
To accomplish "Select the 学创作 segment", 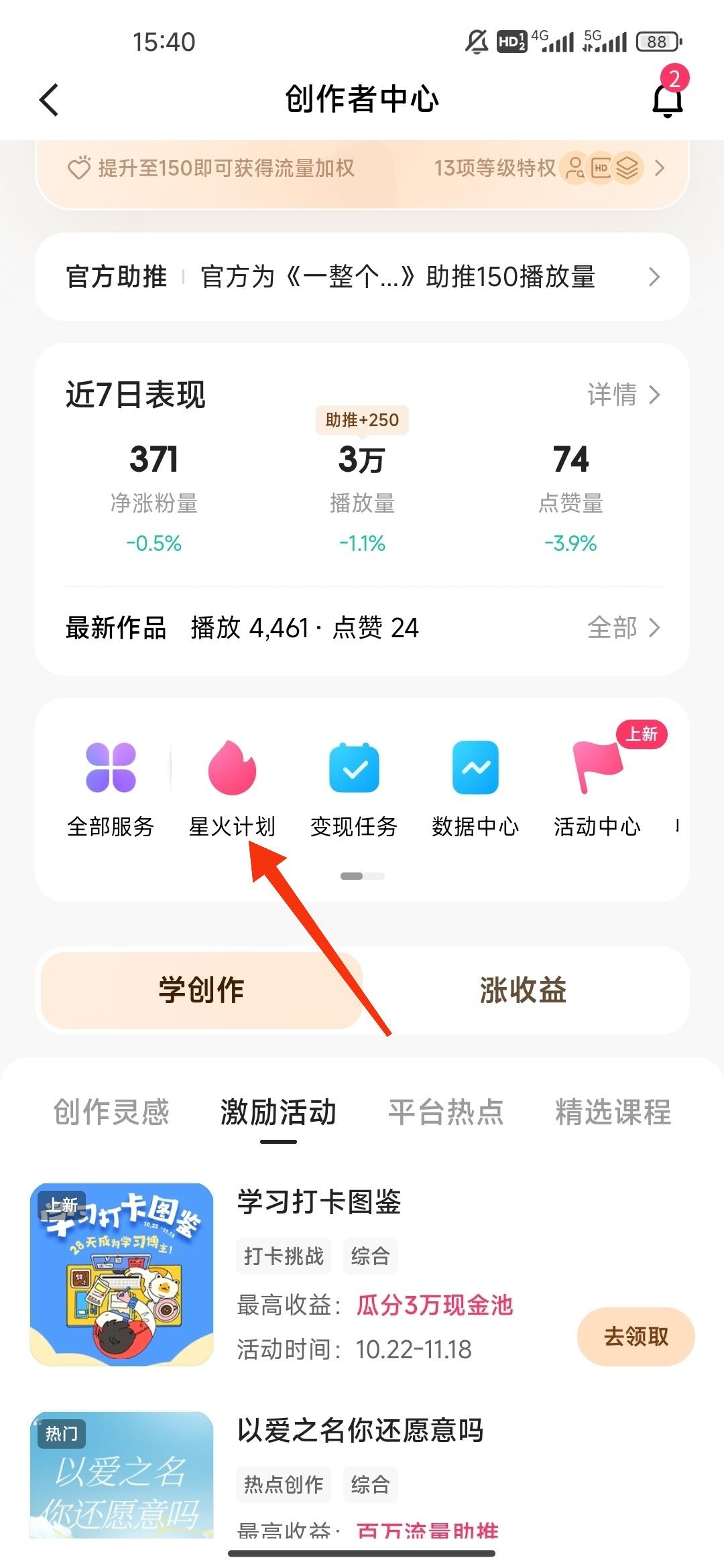I will pyautogui.click(x=201, y=990).
